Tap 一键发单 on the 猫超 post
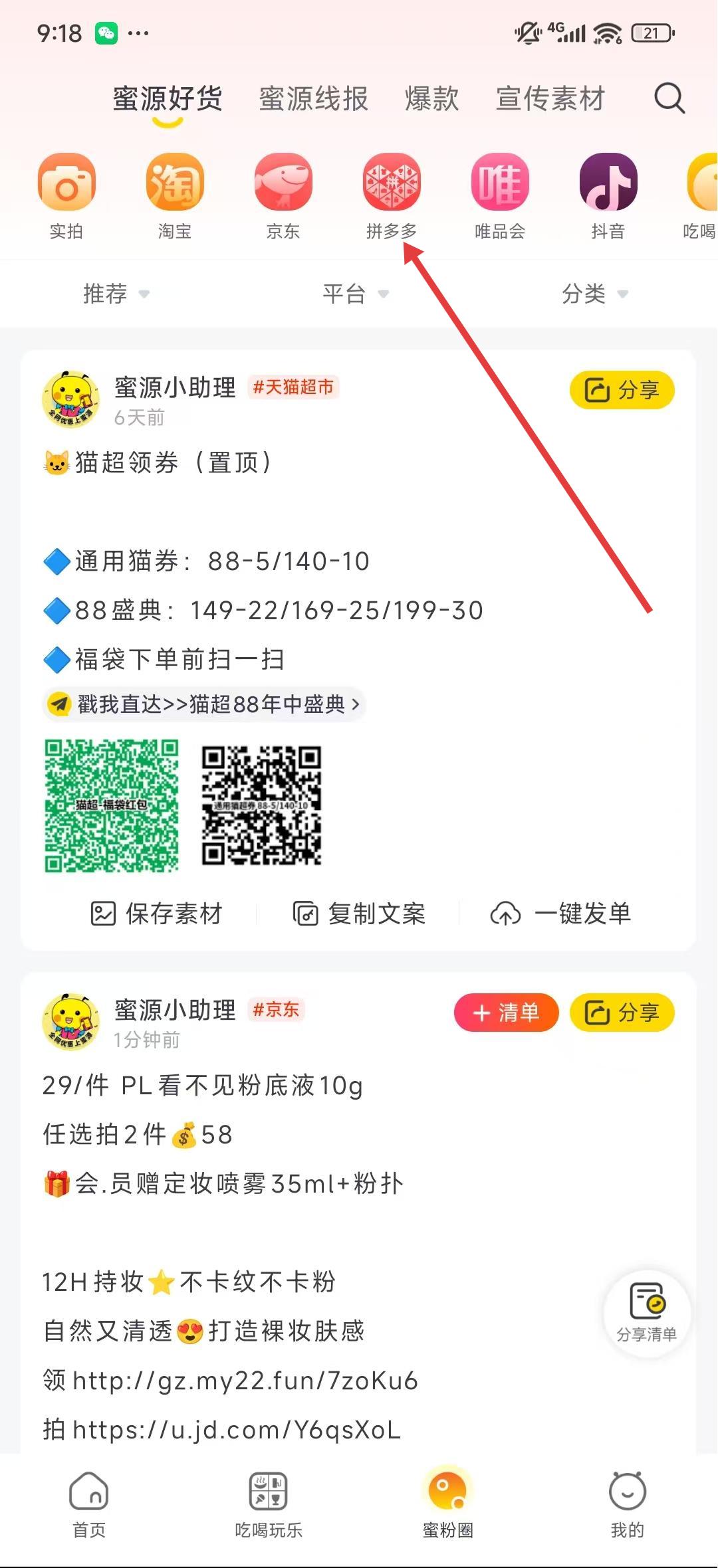This screenshot has height=1568, width=718. pyautogui.click(x=561, y=914)
